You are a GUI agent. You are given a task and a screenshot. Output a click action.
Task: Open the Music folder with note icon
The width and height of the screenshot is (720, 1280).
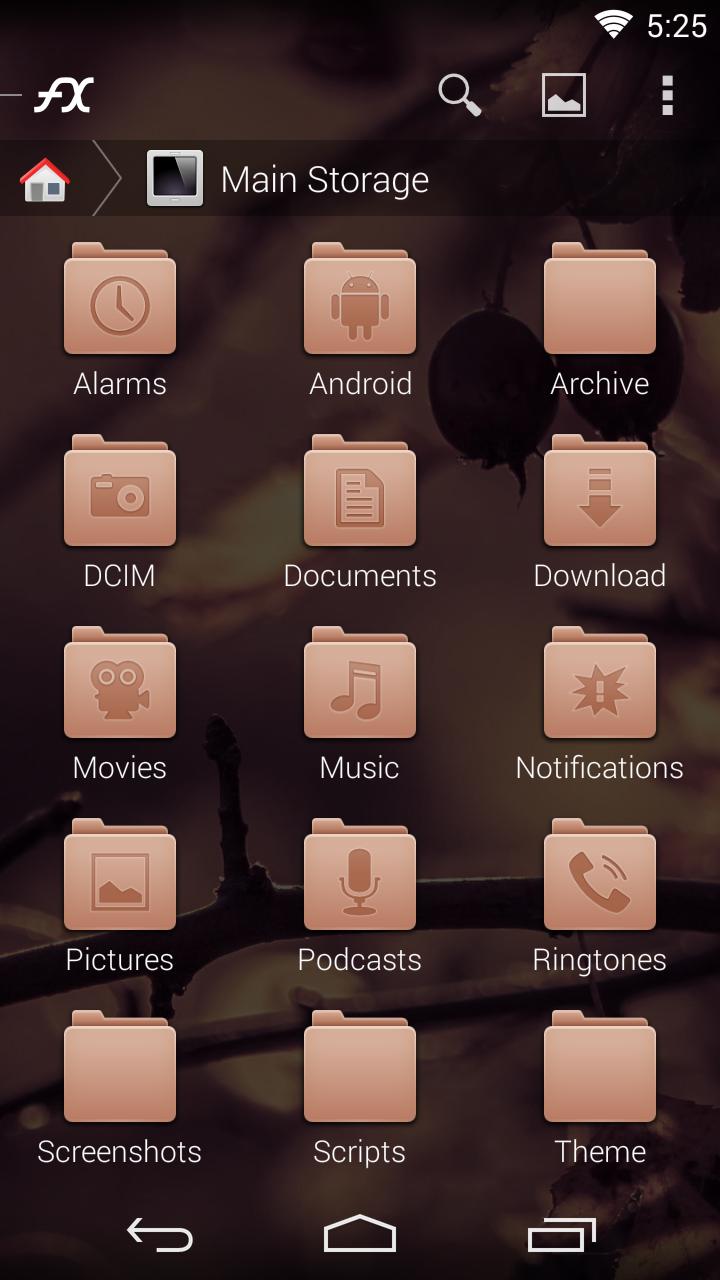360,684
